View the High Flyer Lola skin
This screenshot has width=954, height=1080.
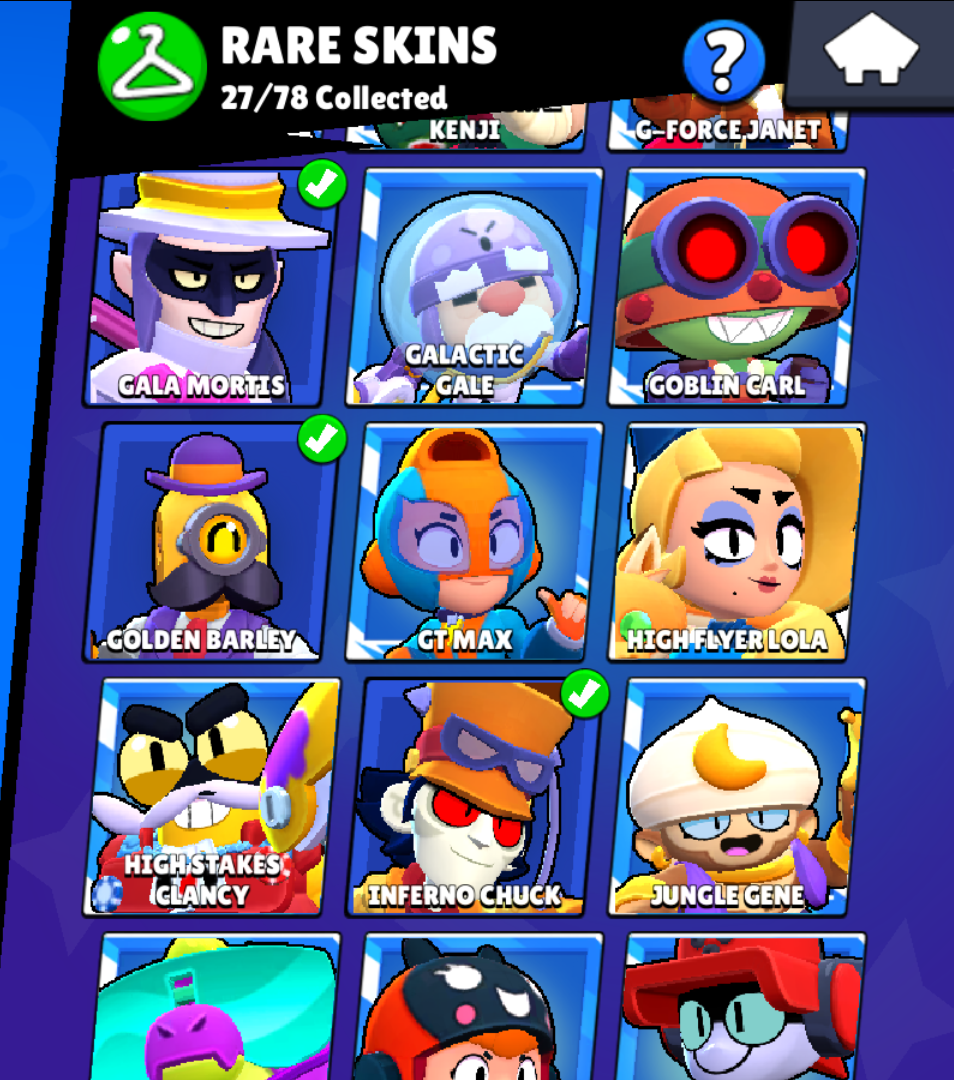pos(736,542)
